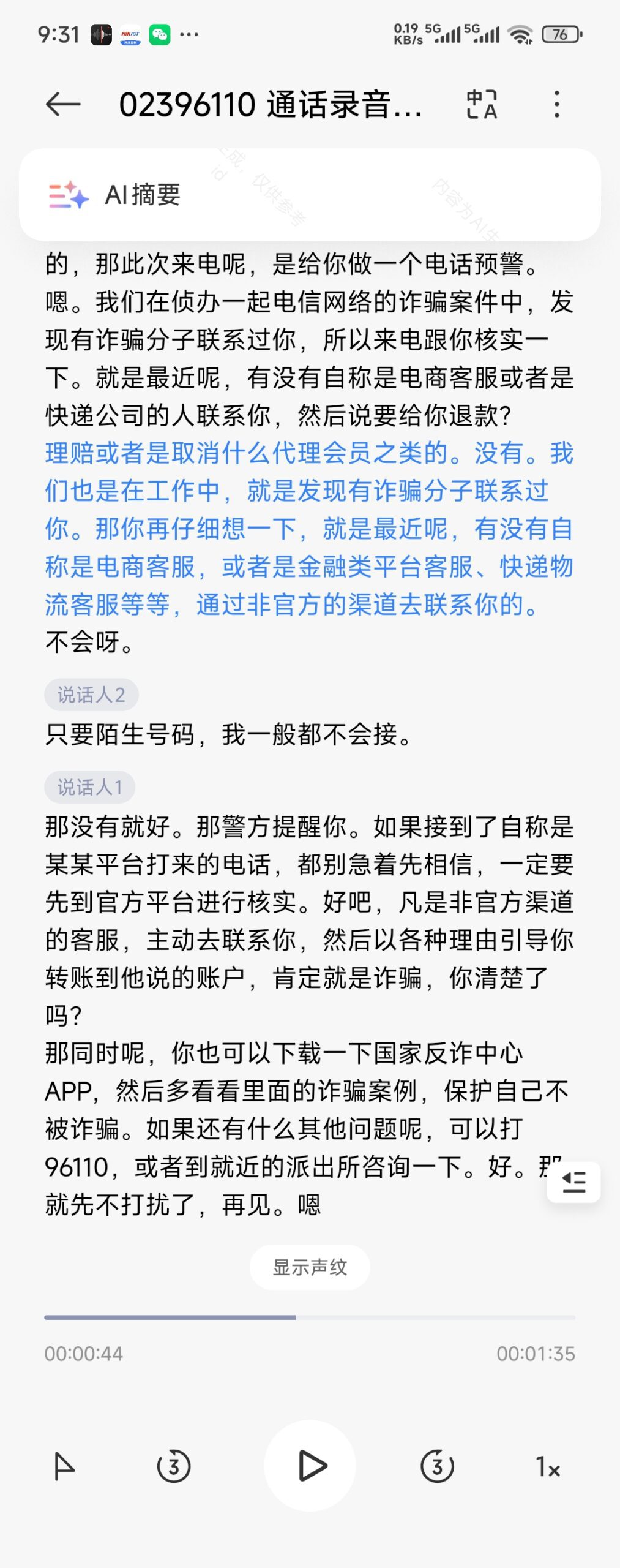
Task: Change the 1x playback speed
Action: coord(547,1467)
